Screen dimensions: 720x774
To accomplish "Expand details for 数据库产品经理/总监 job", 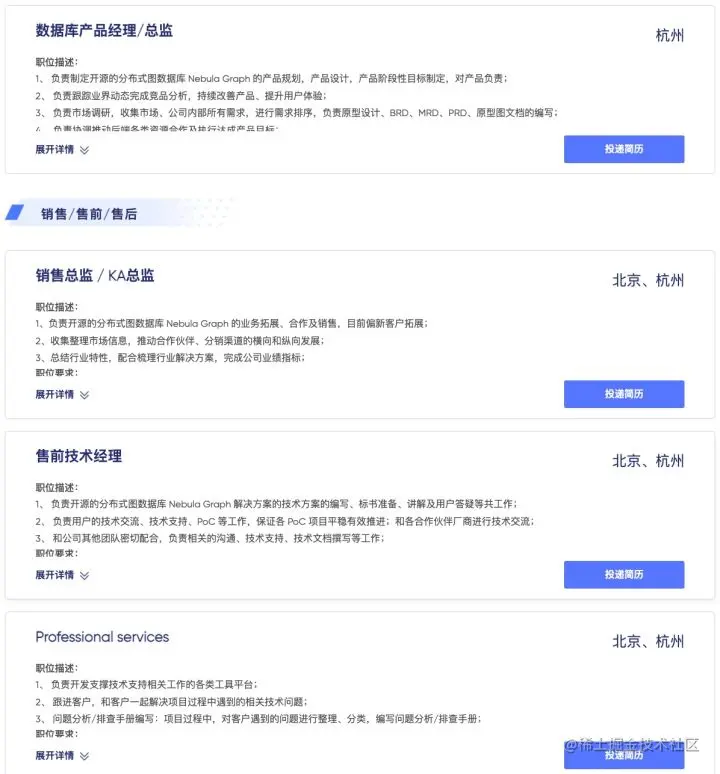I will point(62,149).
